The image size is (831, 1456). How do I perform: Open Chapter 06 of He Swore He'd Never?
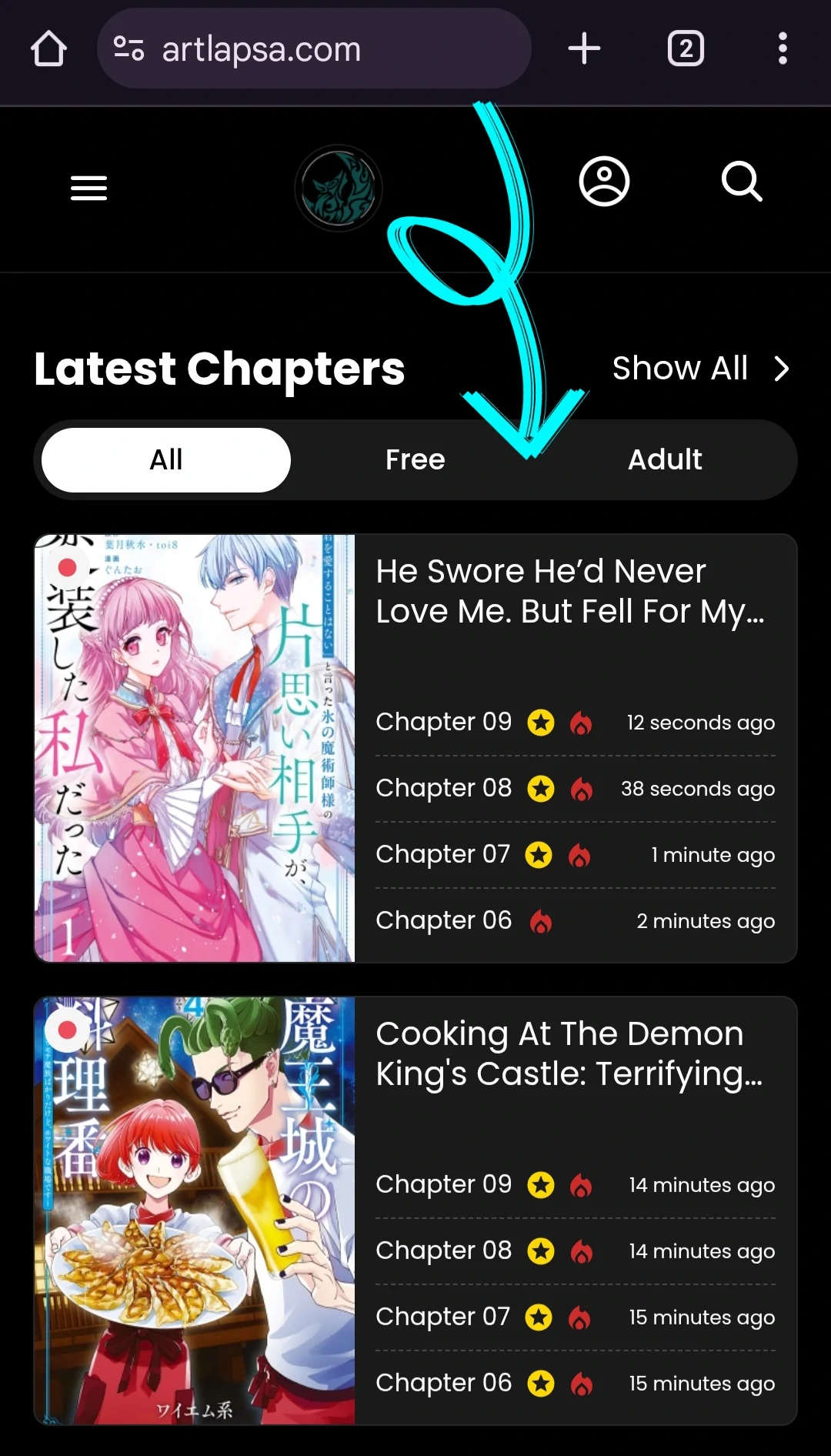tap(444, 920)
